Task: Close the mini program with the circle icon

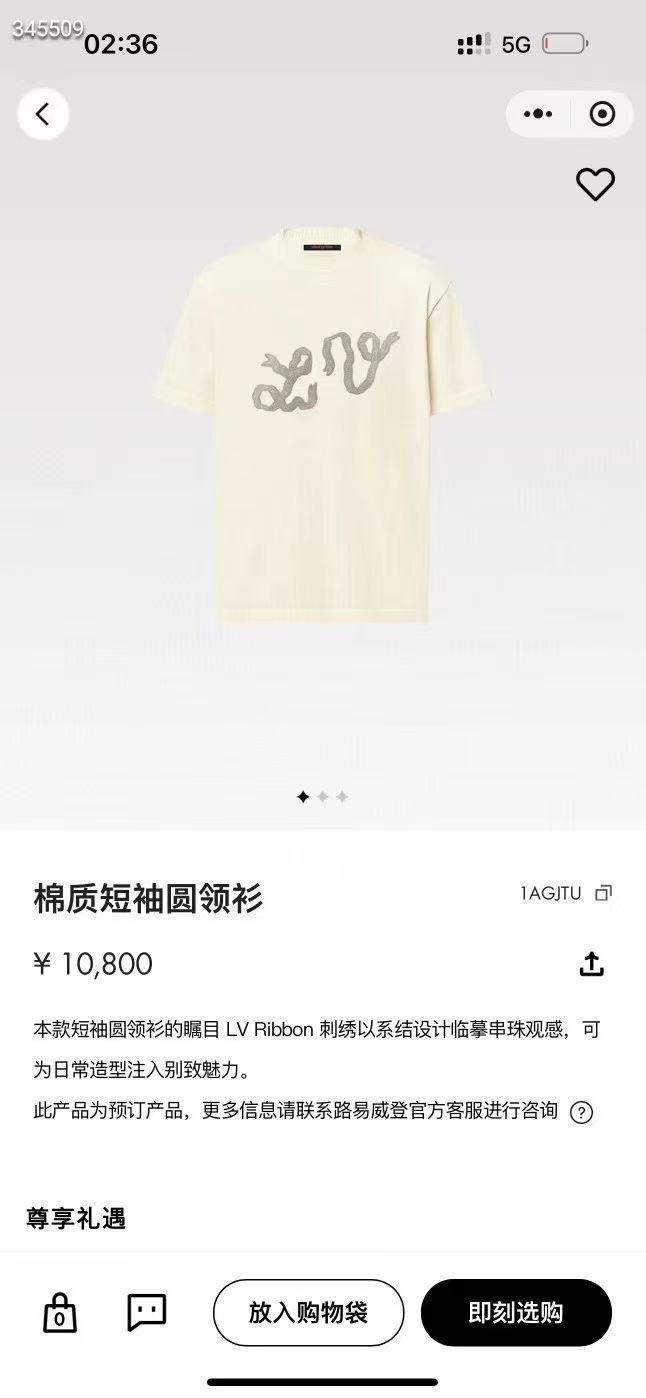Action: [x=602, y=114]
